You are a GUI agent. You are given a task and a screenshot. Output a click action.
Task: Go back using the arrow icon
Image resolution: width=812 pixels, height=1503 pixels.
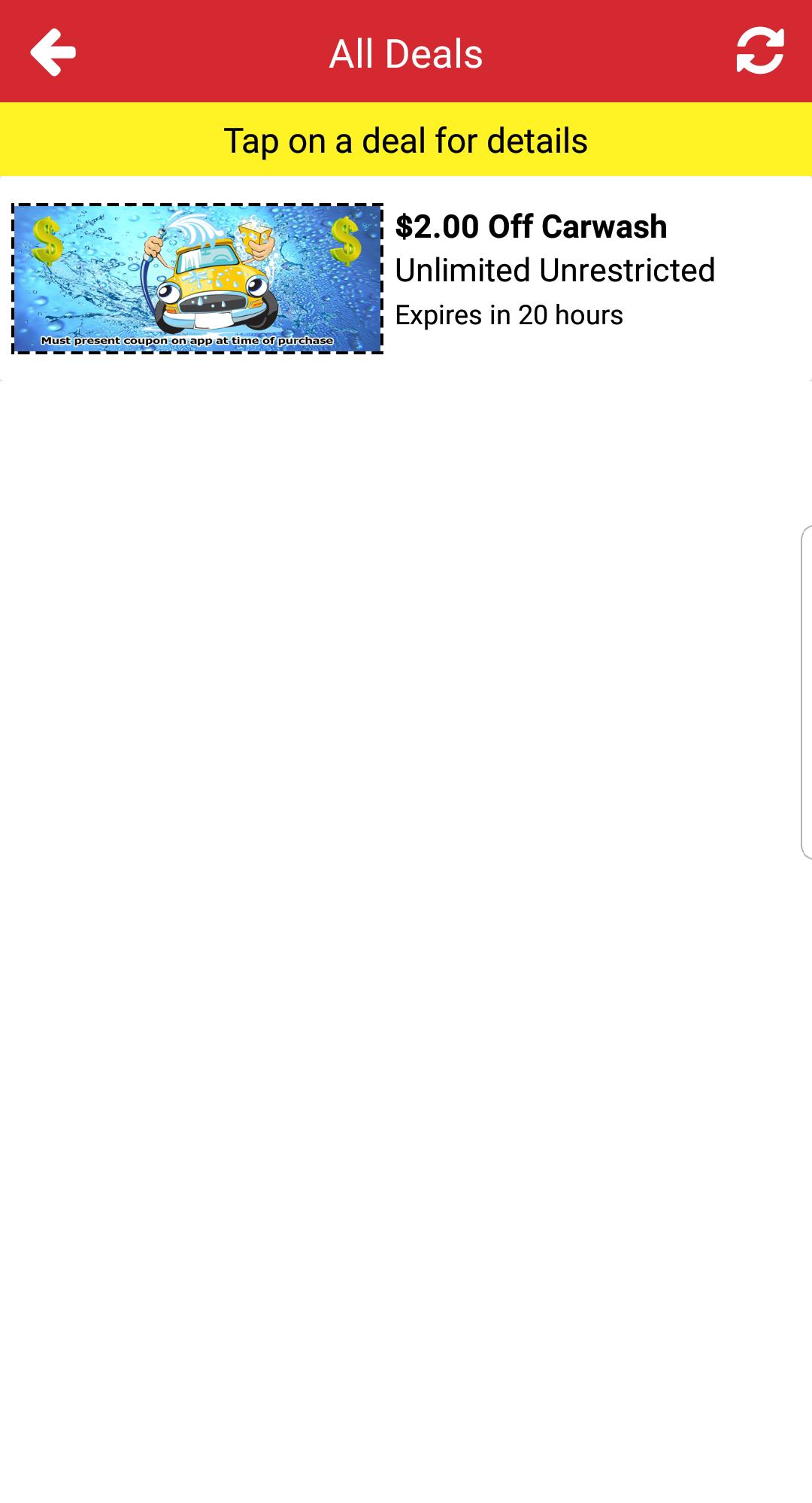(x=53, y=52)
